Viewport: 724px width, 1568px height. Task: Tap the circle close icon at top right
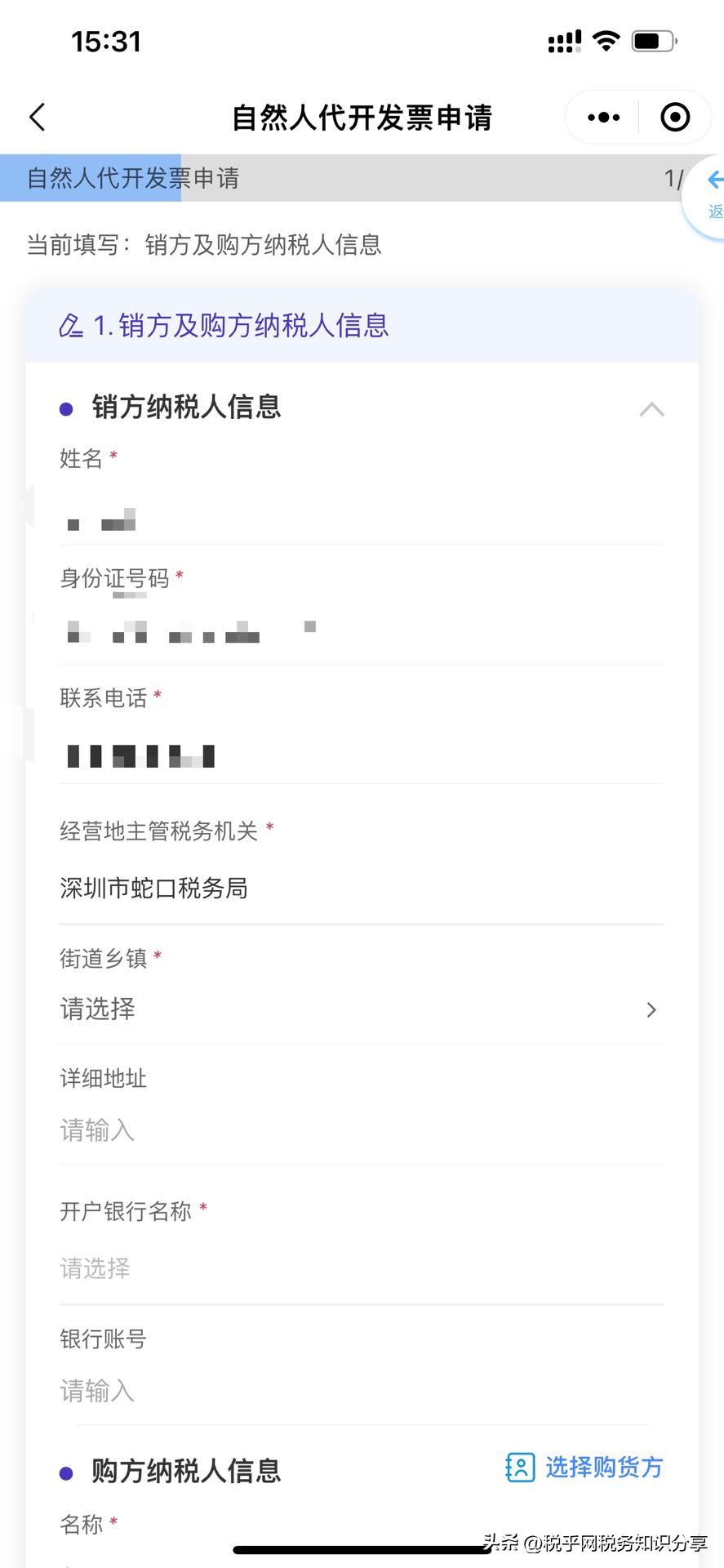674,117
